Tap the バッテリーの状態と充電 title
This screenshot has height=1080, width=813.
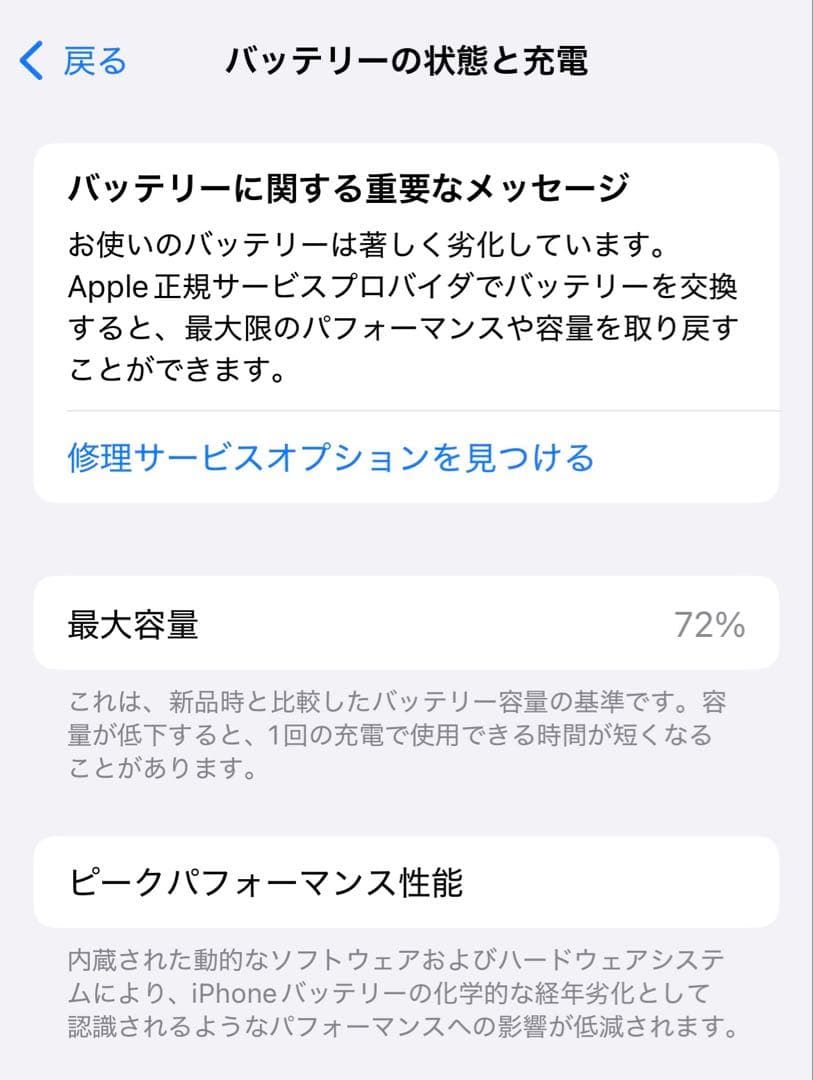point(407,60)
